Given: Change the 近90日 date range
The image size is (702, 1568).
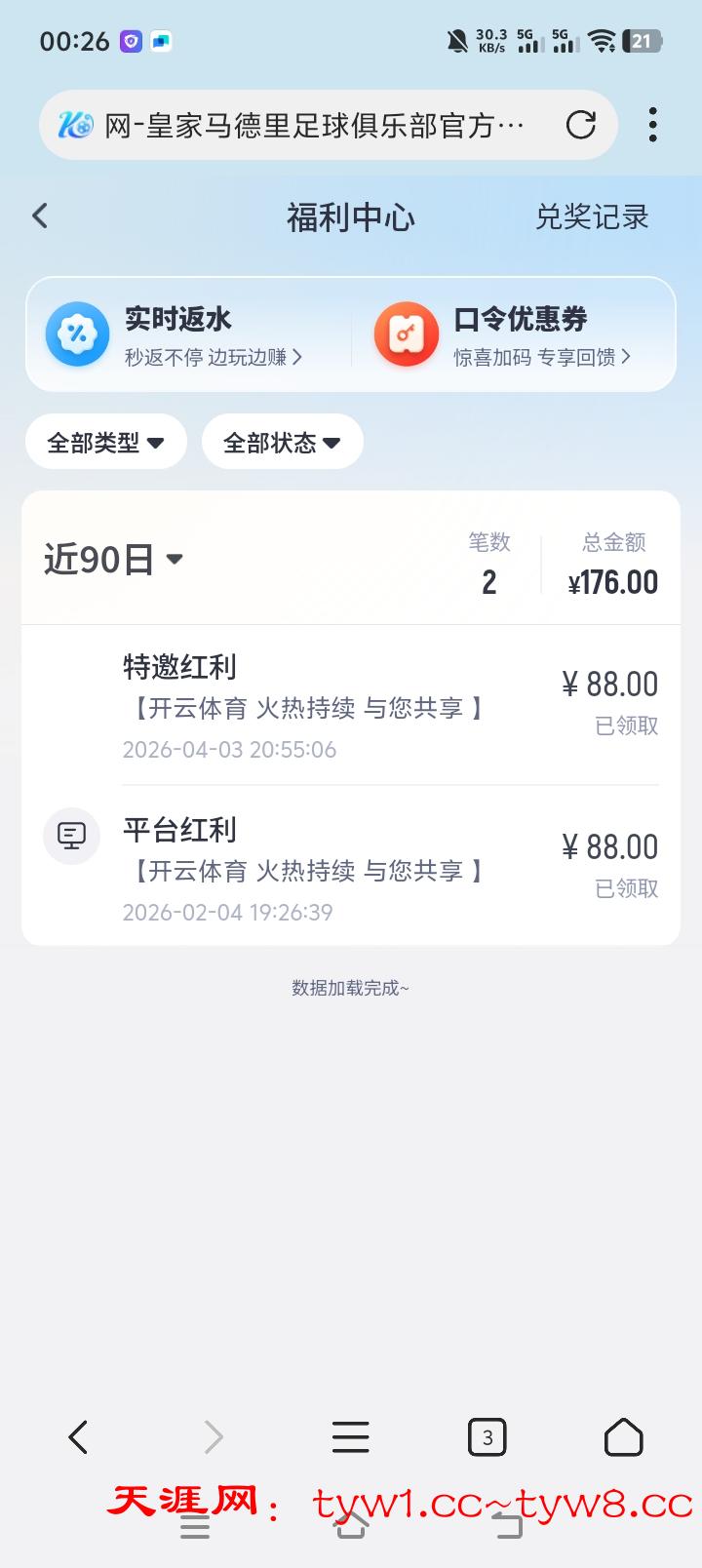Looking at the screenshot, I should pos(113,559).
